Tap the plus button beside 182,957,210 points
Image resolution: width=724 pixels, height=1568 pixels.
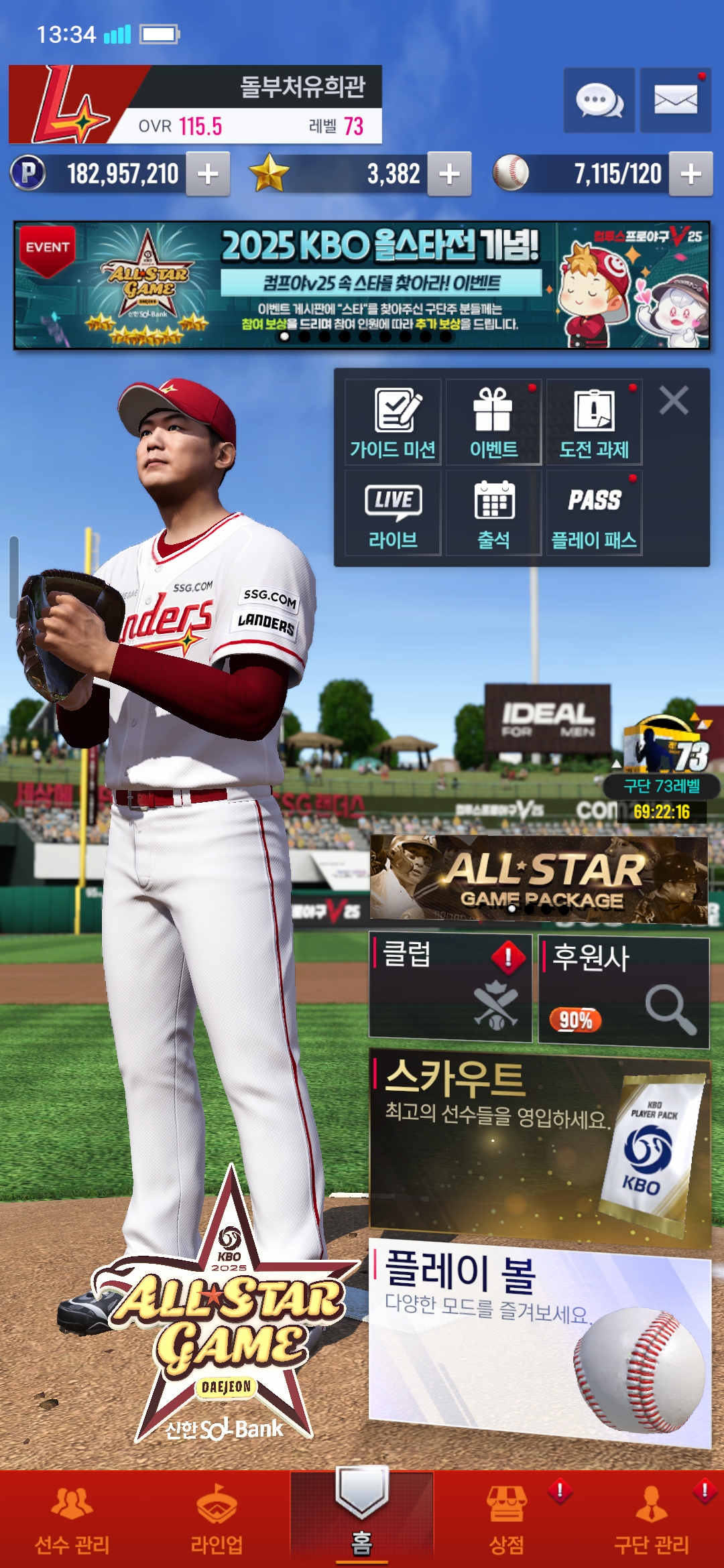coord(208,174)
